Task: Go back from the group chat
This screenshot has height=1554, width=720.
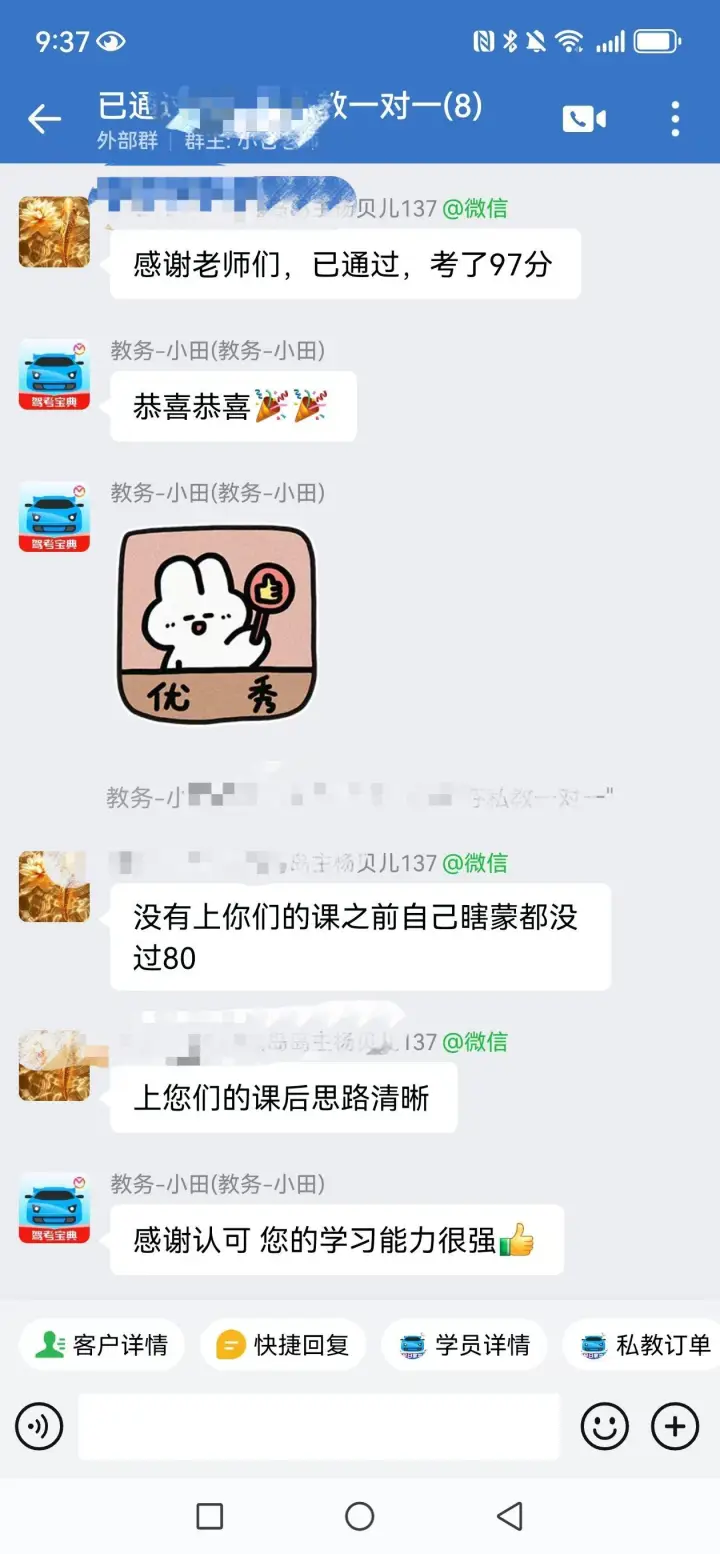Action: pos(44,119)
